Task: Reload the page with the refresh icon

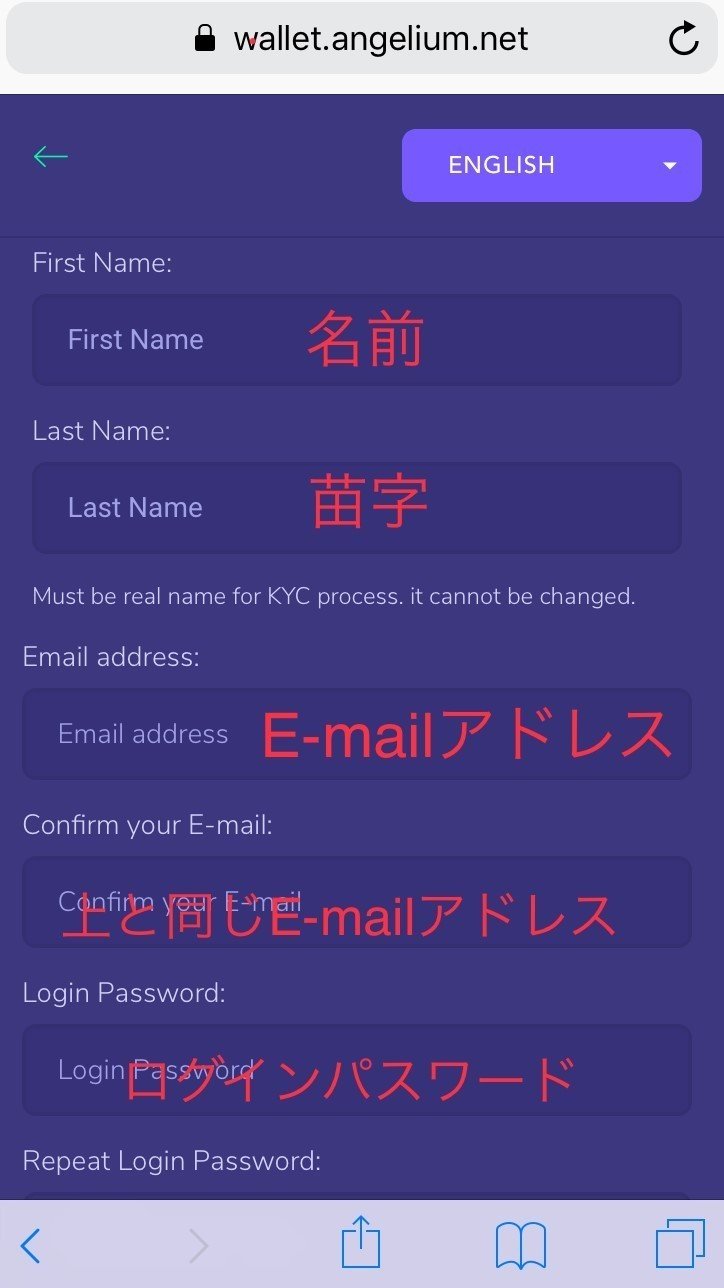Action: click(x=683, y=38)
